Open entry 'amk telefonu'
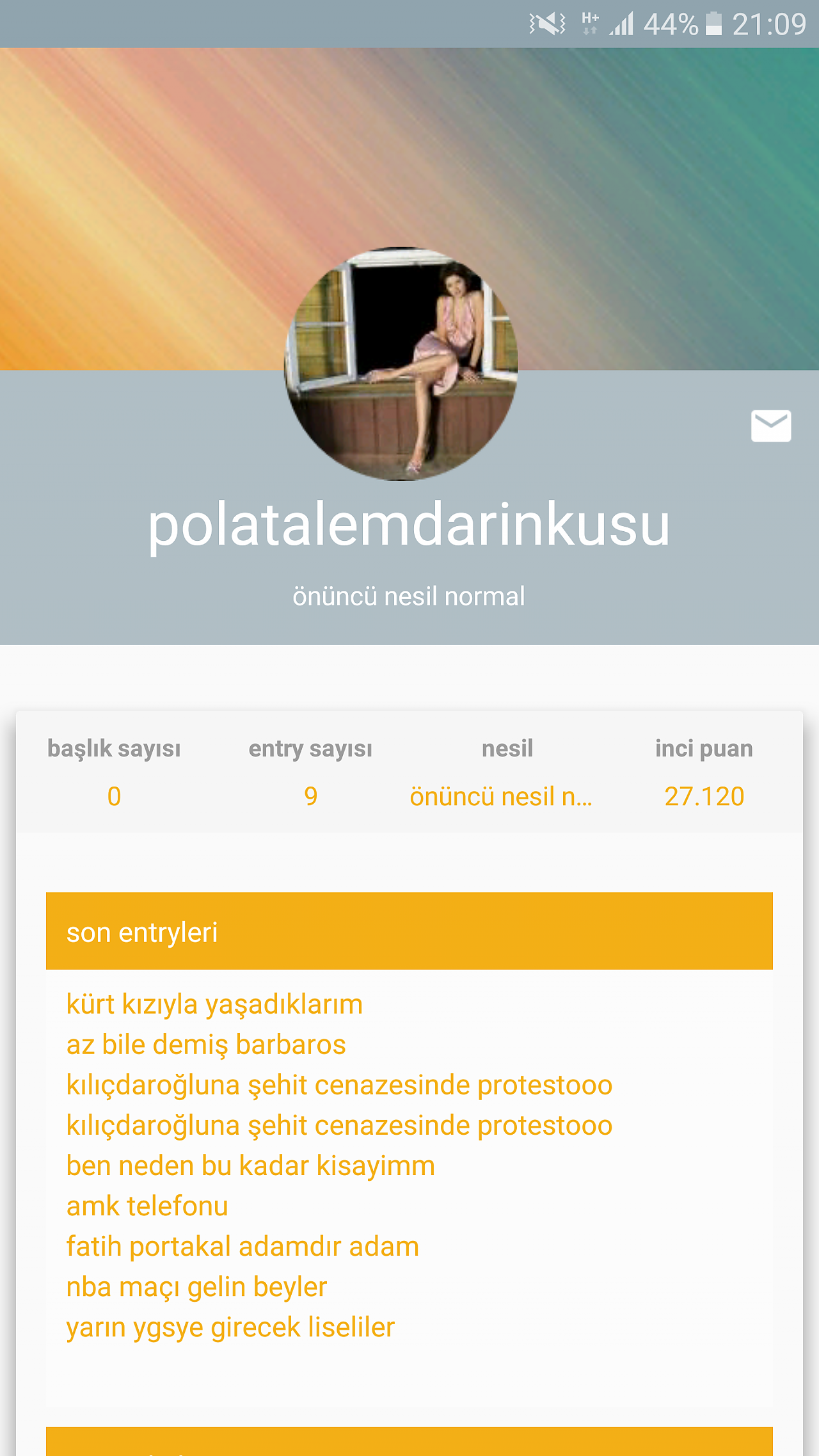 point(147,1206)
